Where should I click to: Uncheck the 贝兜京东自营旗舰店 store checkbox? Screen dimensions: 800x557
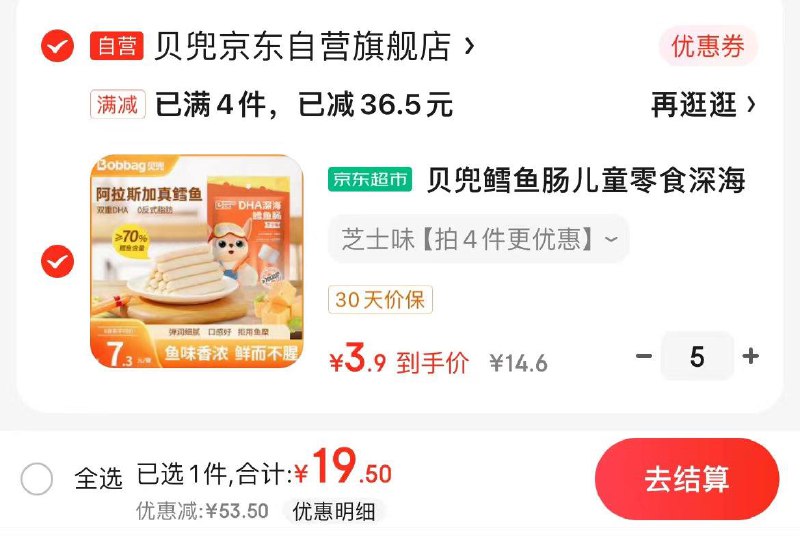57,46
